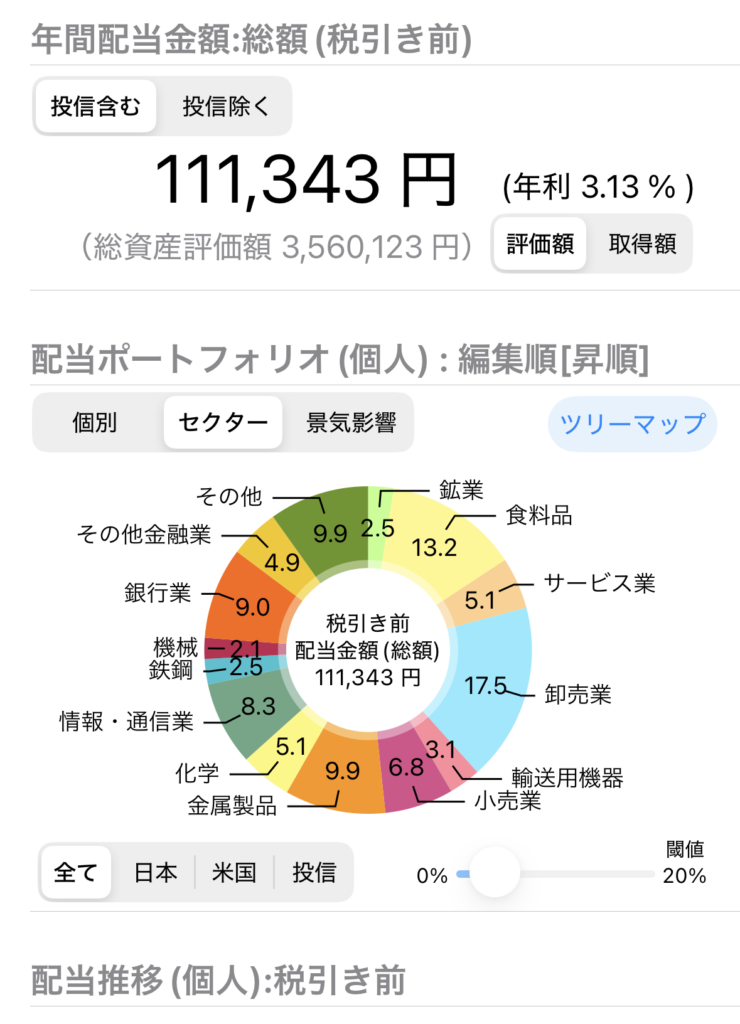The height and width of the screenshot is (1024, 740).
Task: Switch to 取得額 view
Action: point(641,244)
